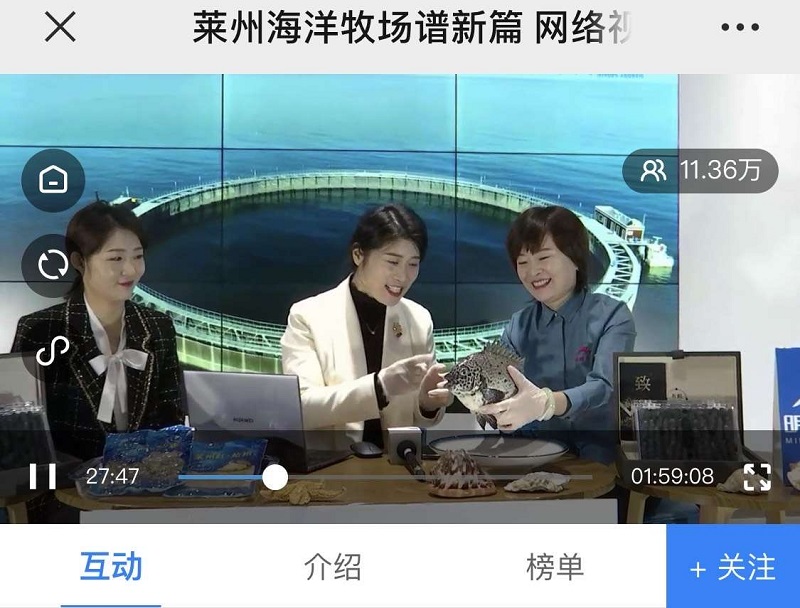
Task: Close the livestream page
Action: tap(60, 28)
